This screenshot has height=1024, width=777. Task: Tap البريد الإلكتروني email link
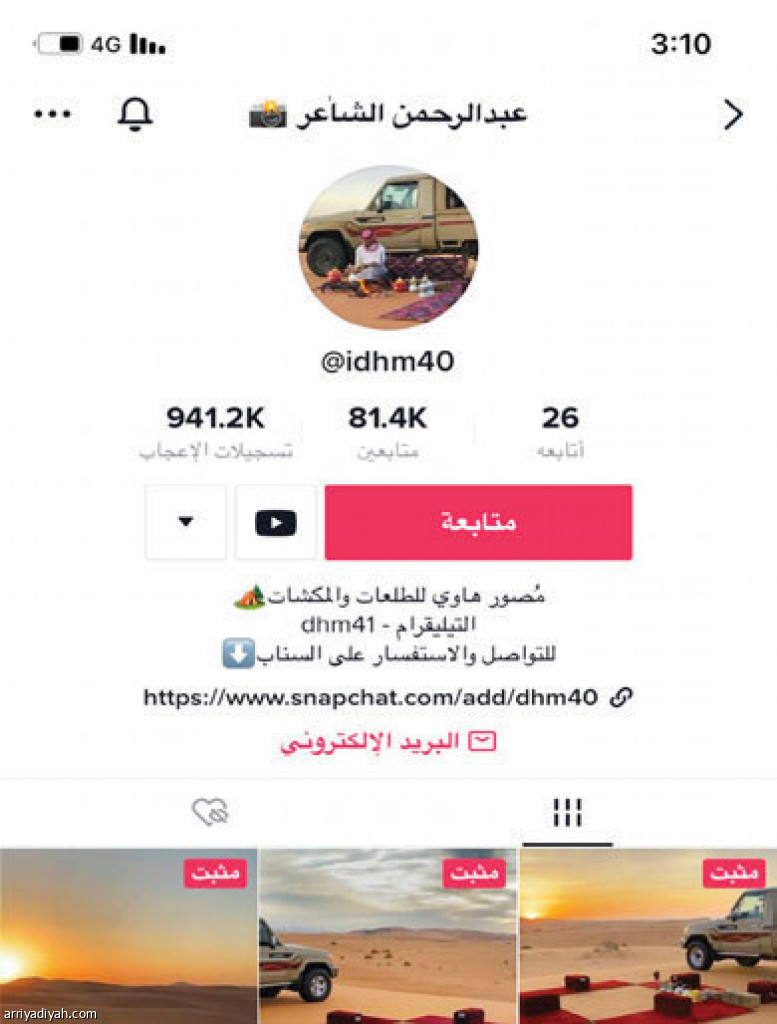pyautogui.click(x=387, y=741)
